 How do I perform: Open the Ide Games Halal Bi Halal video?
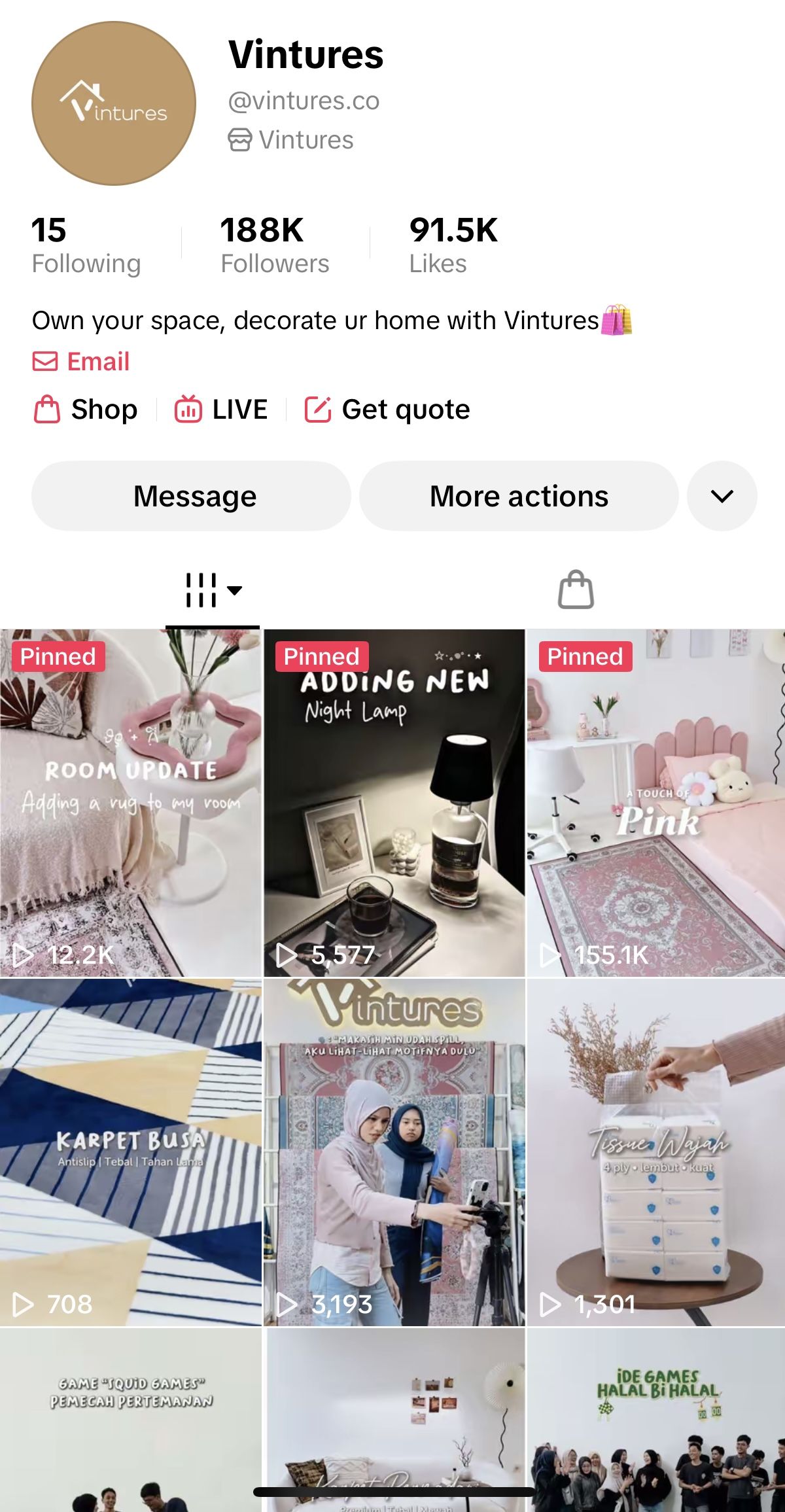coord(656,1420)
